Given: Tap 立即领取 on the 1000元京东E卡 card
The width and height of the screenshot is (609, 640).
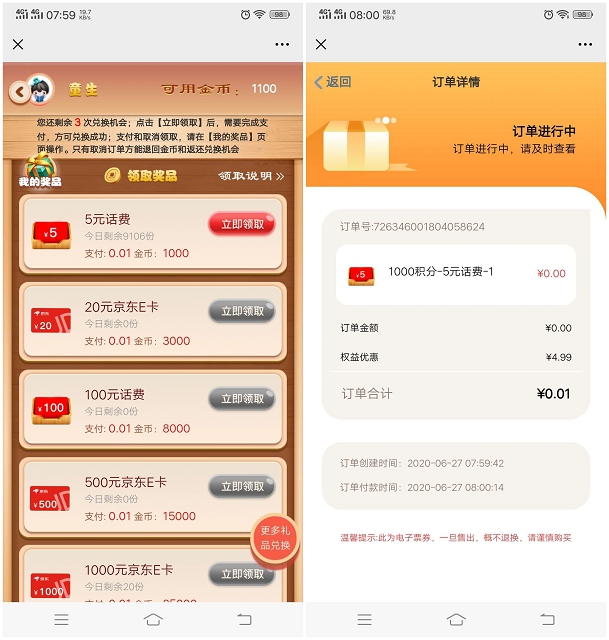Looking at the screenshot, I should (x=241, y=573).
